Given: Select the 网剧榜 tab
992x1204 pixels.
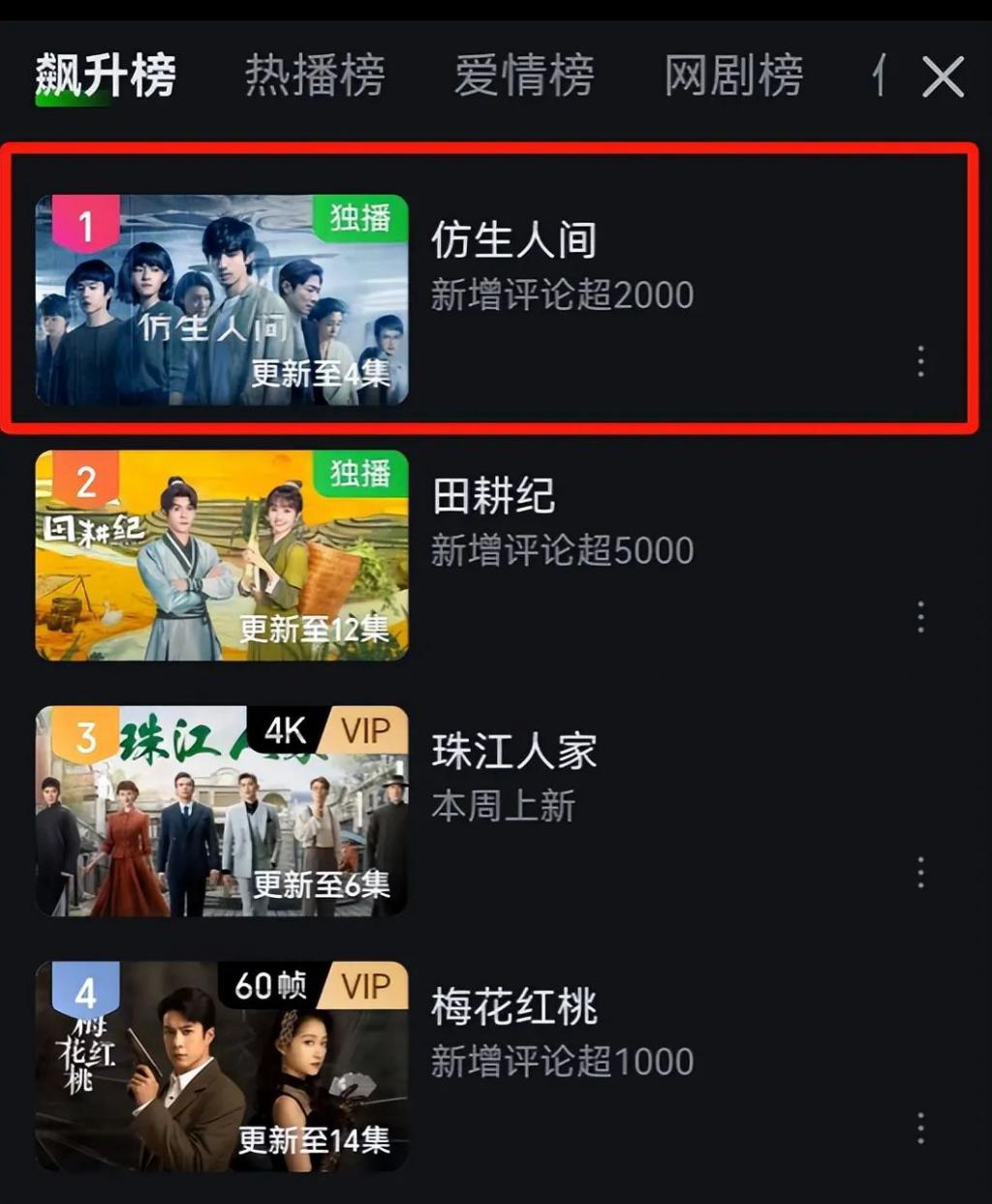Looking at the screenshot, I should [x=733, y=77].
